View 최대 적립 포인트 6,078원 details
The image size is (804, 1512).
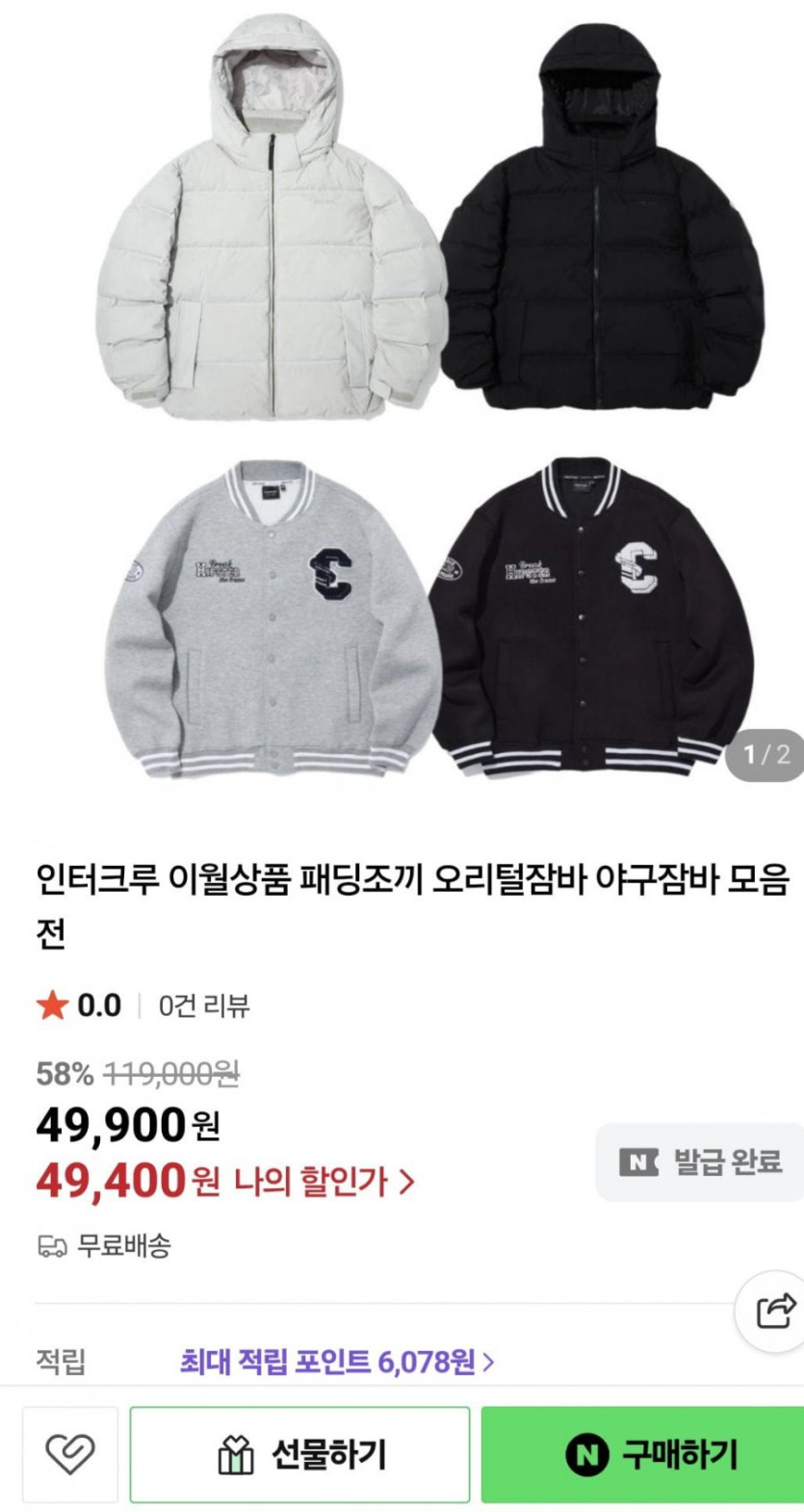click(x=337, y=1362)
